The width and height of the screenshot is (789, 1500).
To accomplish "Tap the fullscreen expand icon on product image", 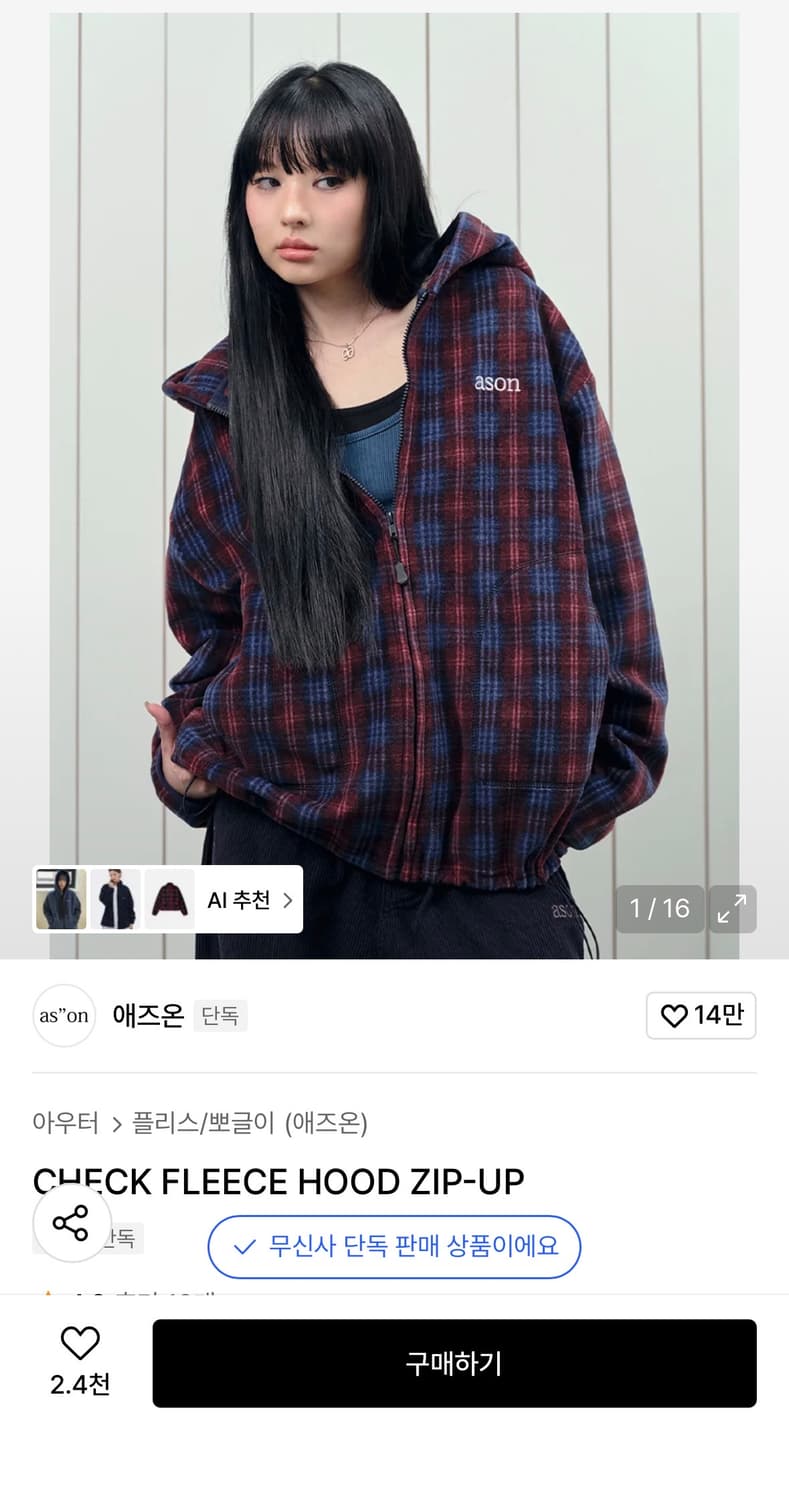I will (x=732, y=909).
